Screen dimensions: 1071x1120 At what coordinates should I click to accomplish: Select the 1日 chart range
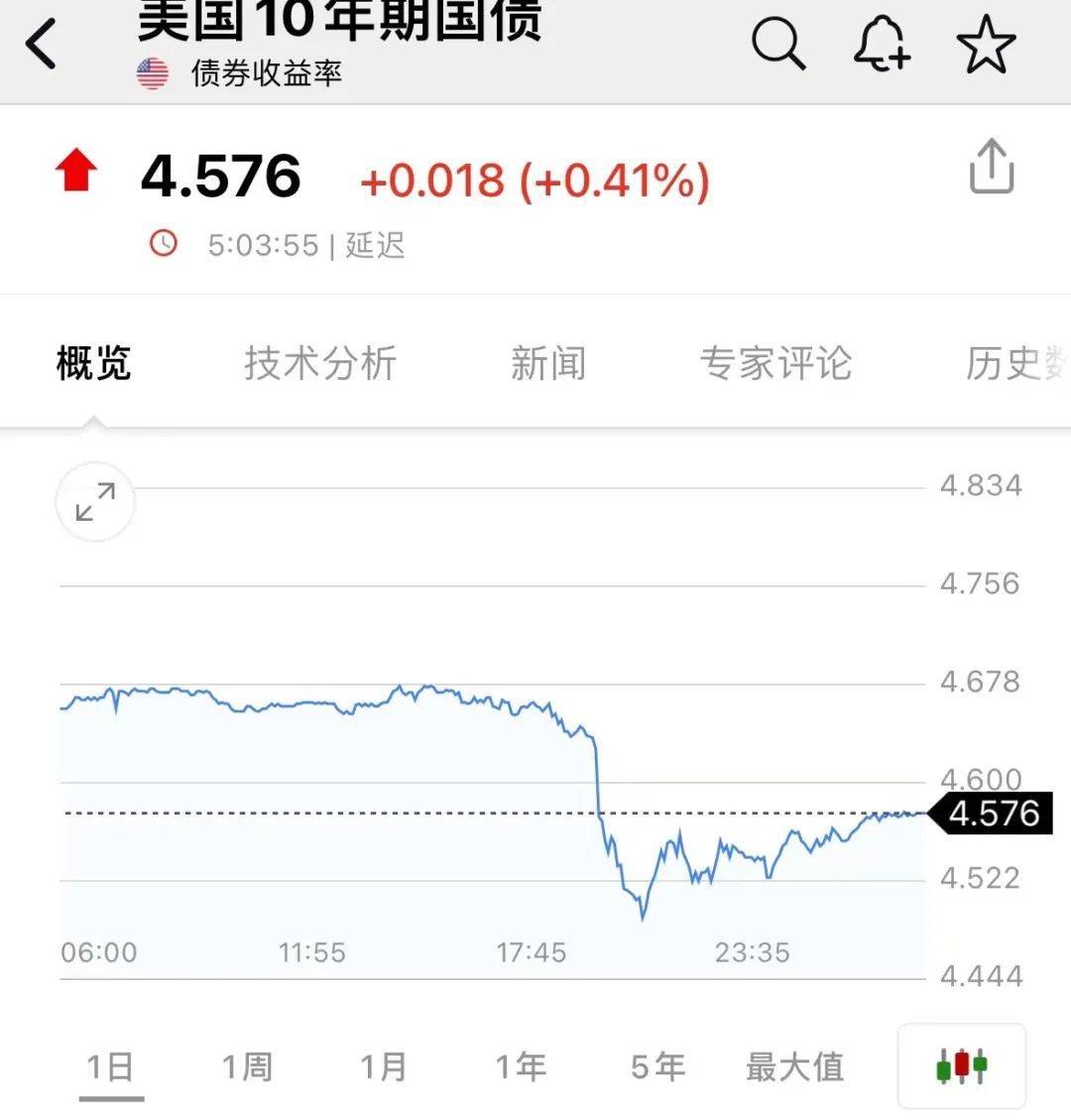[x=110, y=1067]
